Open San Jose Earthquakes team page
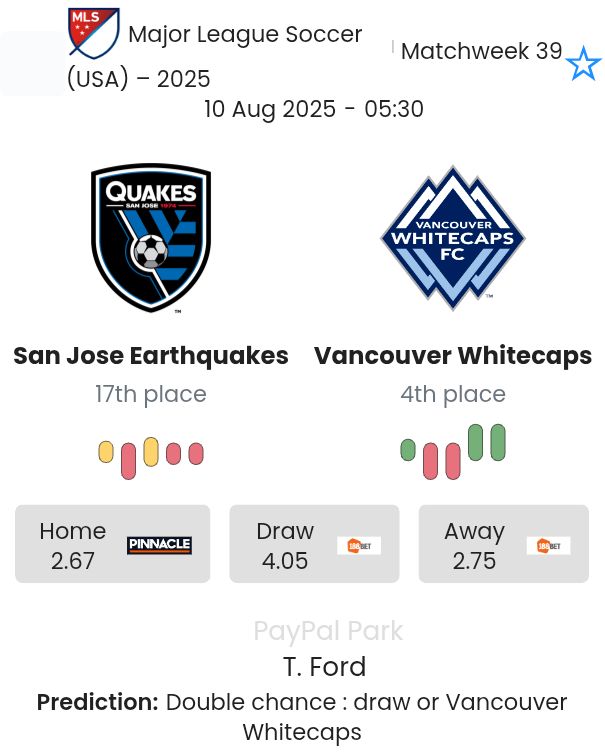Image resolution: width=605 pixels, height=753 pixels. pos(151,356)
